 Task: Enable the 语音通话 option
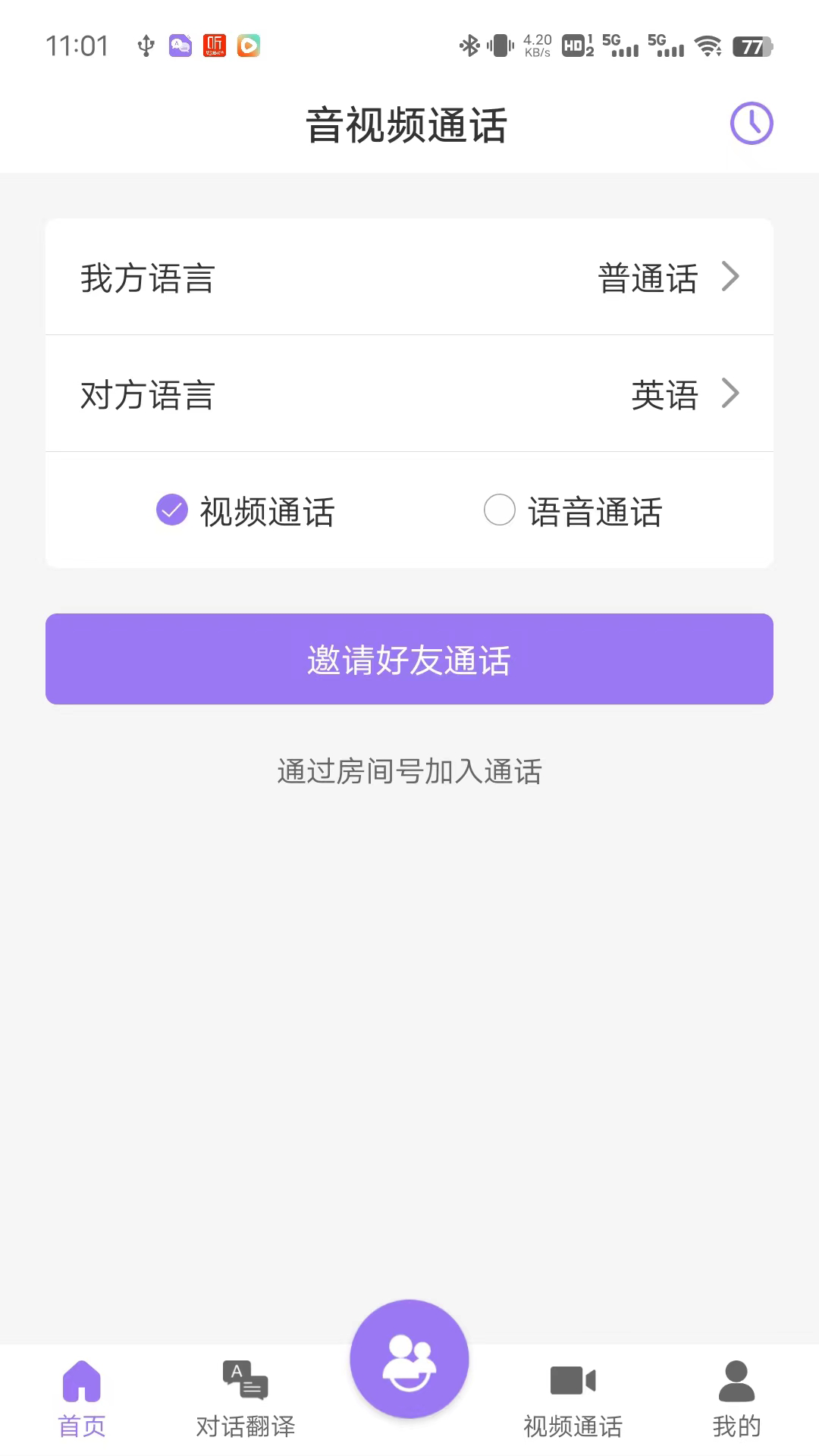(500, 510)
